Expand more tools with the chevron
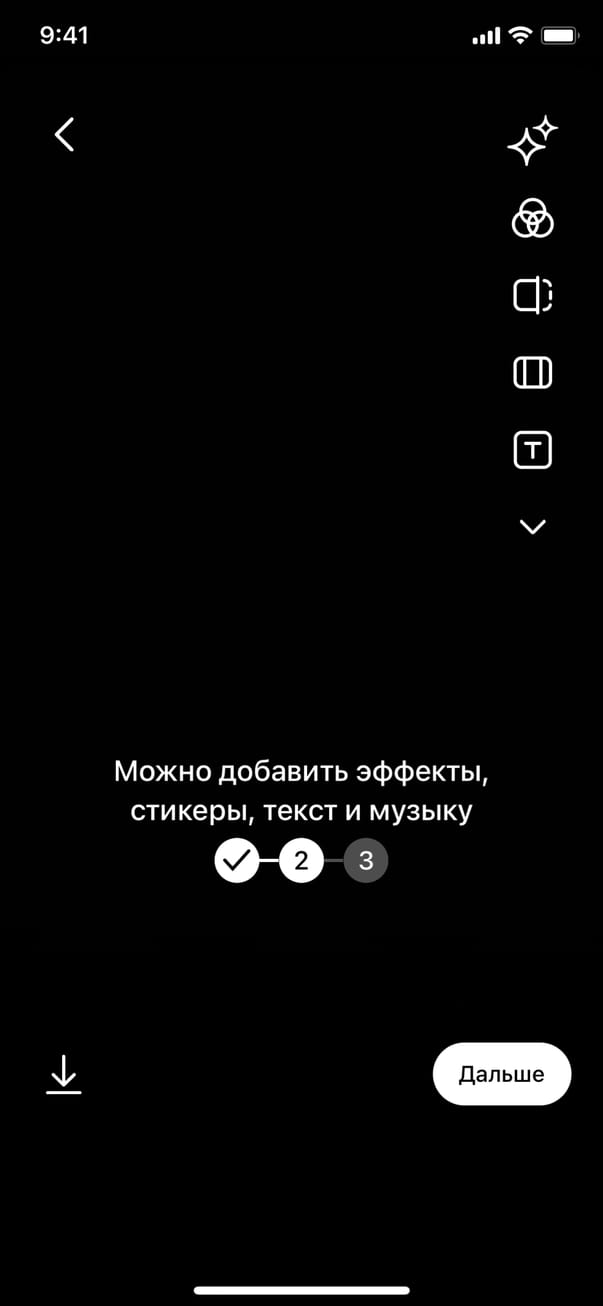 point(532,527)
